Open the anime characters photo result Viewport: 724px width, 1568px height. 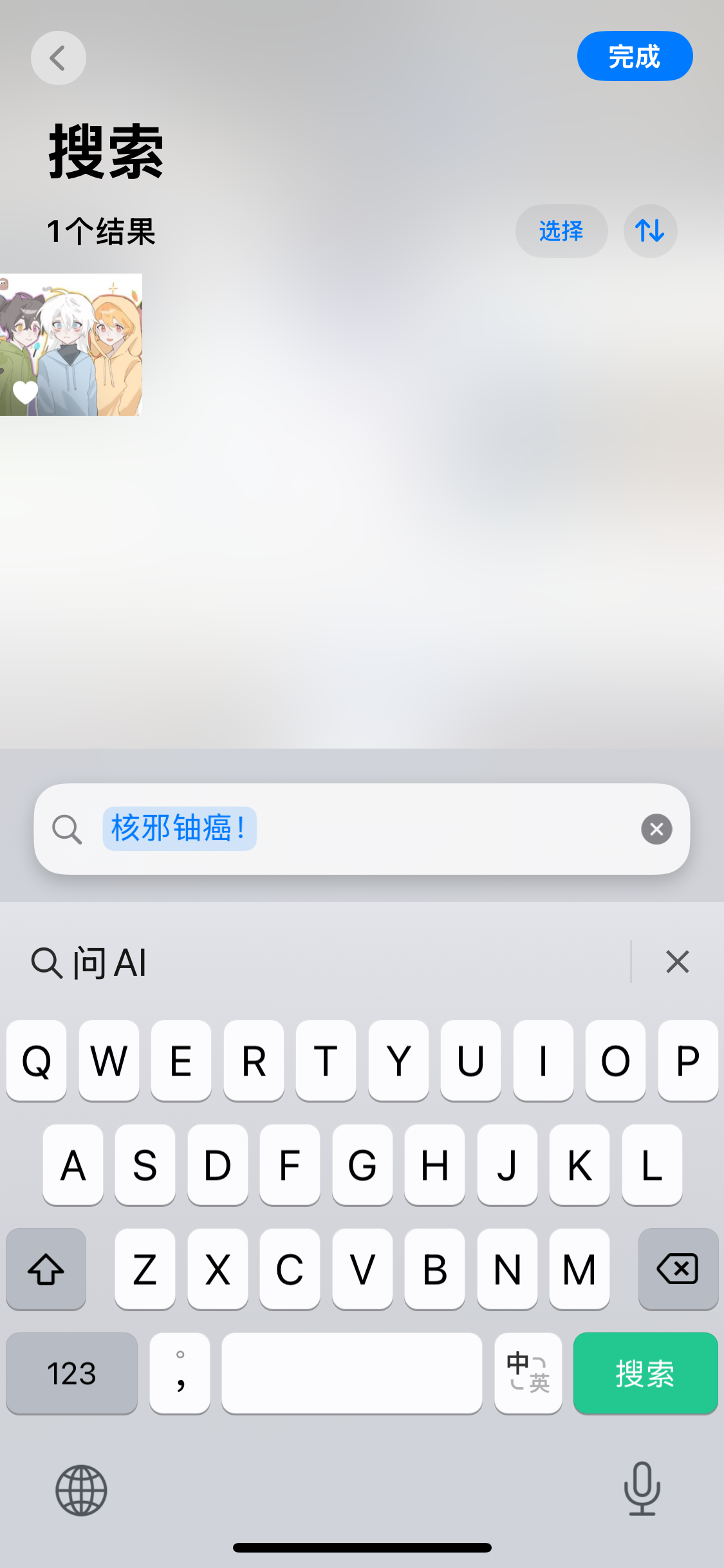click(x=71, y=344)
